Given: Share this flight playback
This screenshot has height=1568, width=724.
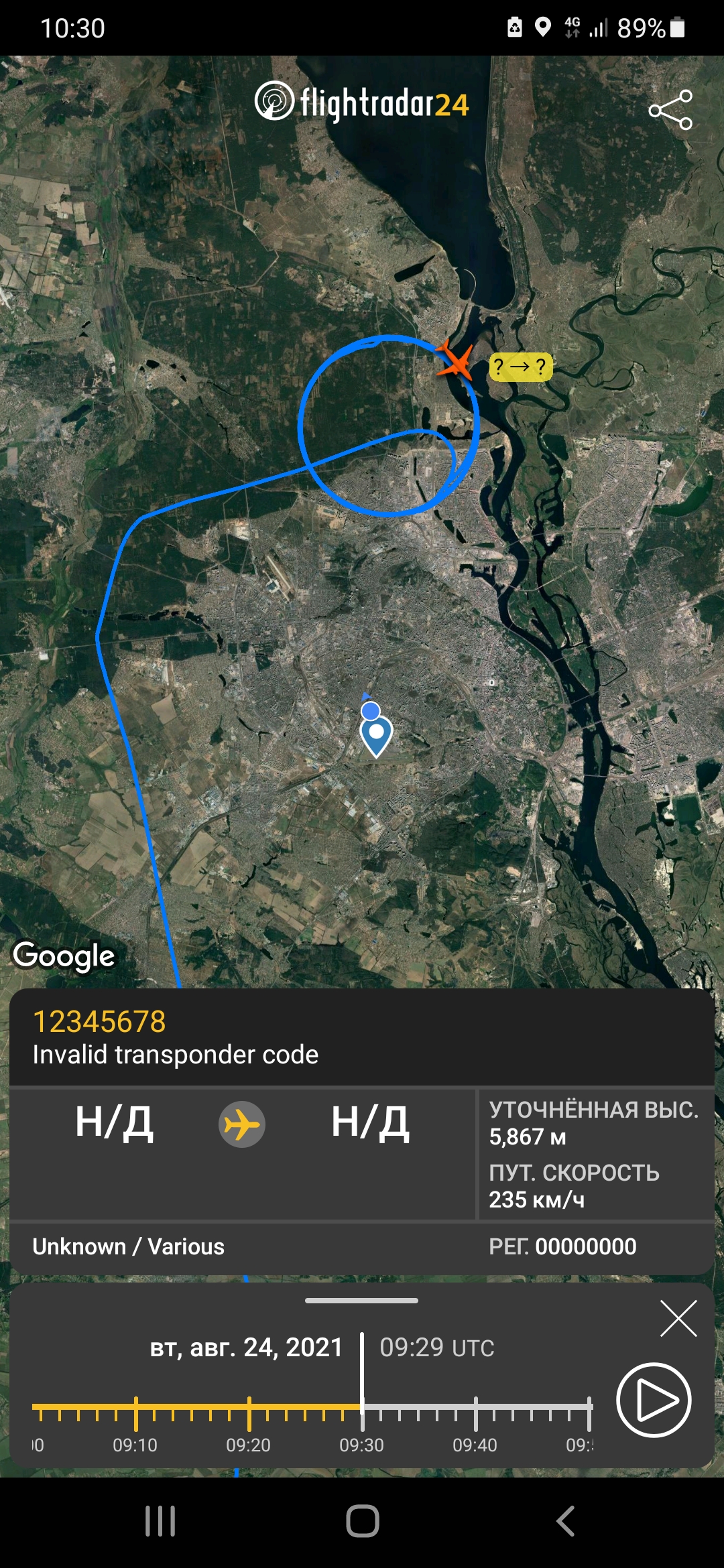Looking at the screenshot, I should pyautogui.click(x=670, y=110).
